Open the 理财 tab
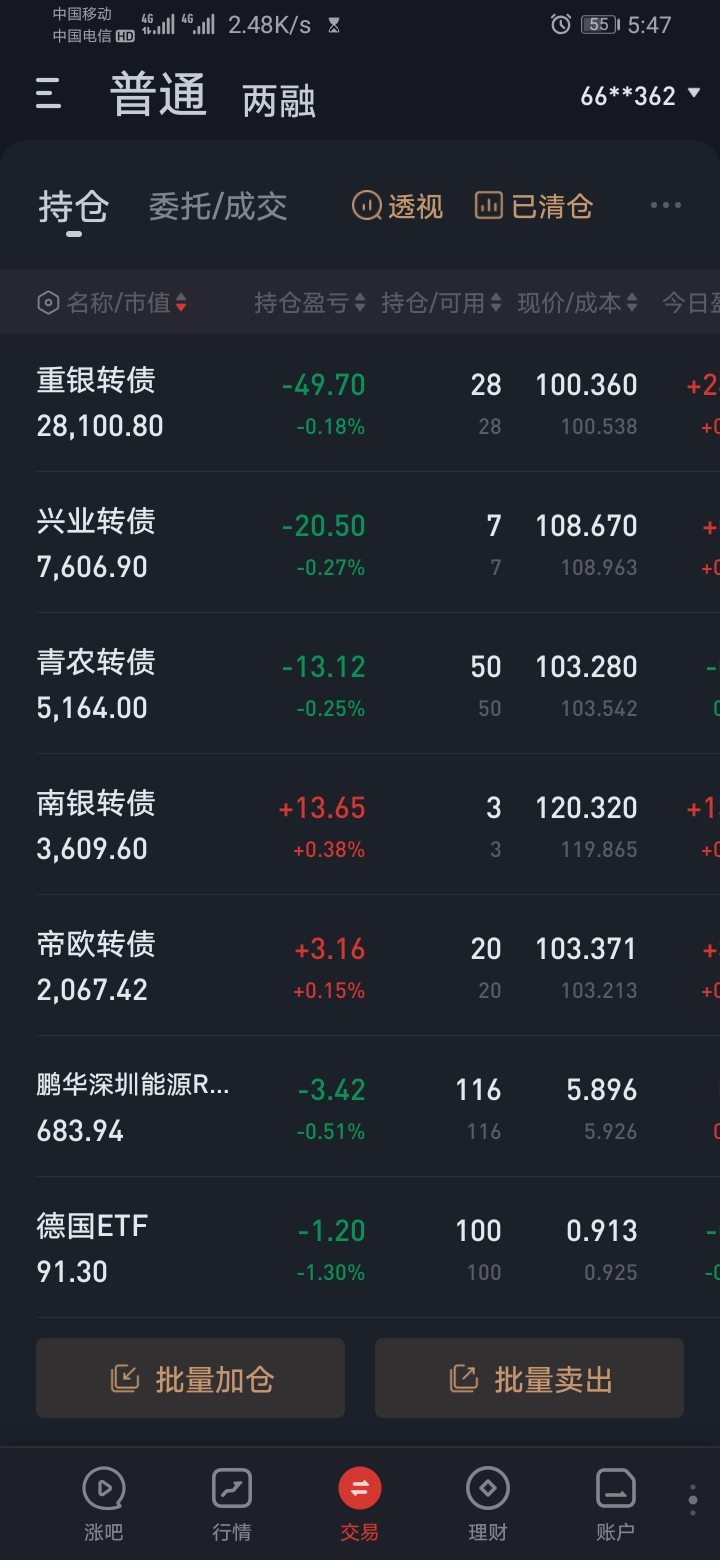The width and height of the screenshot is (720, 1560). pyautogui.click(x=488, y=1503)
